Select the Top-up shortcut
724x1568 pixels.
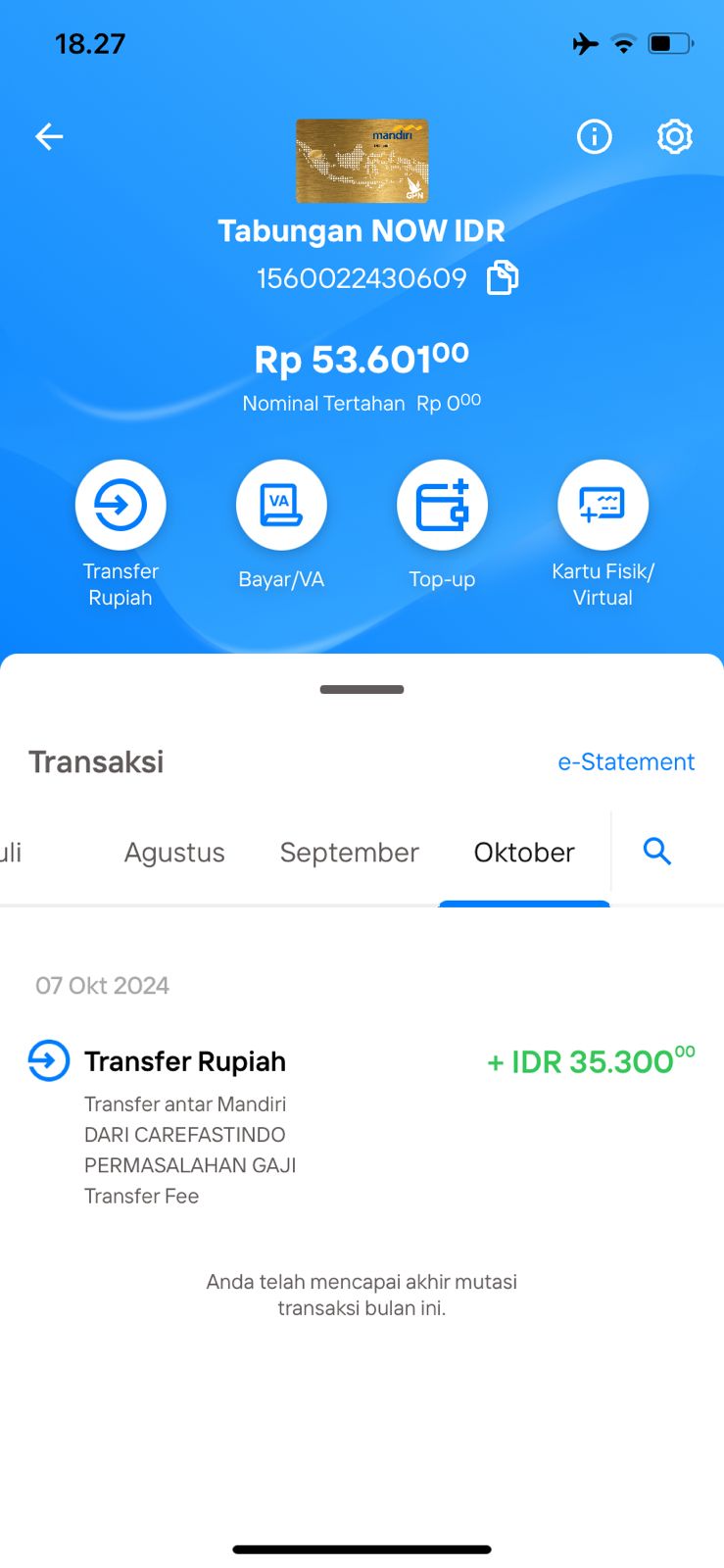point(442,505)
